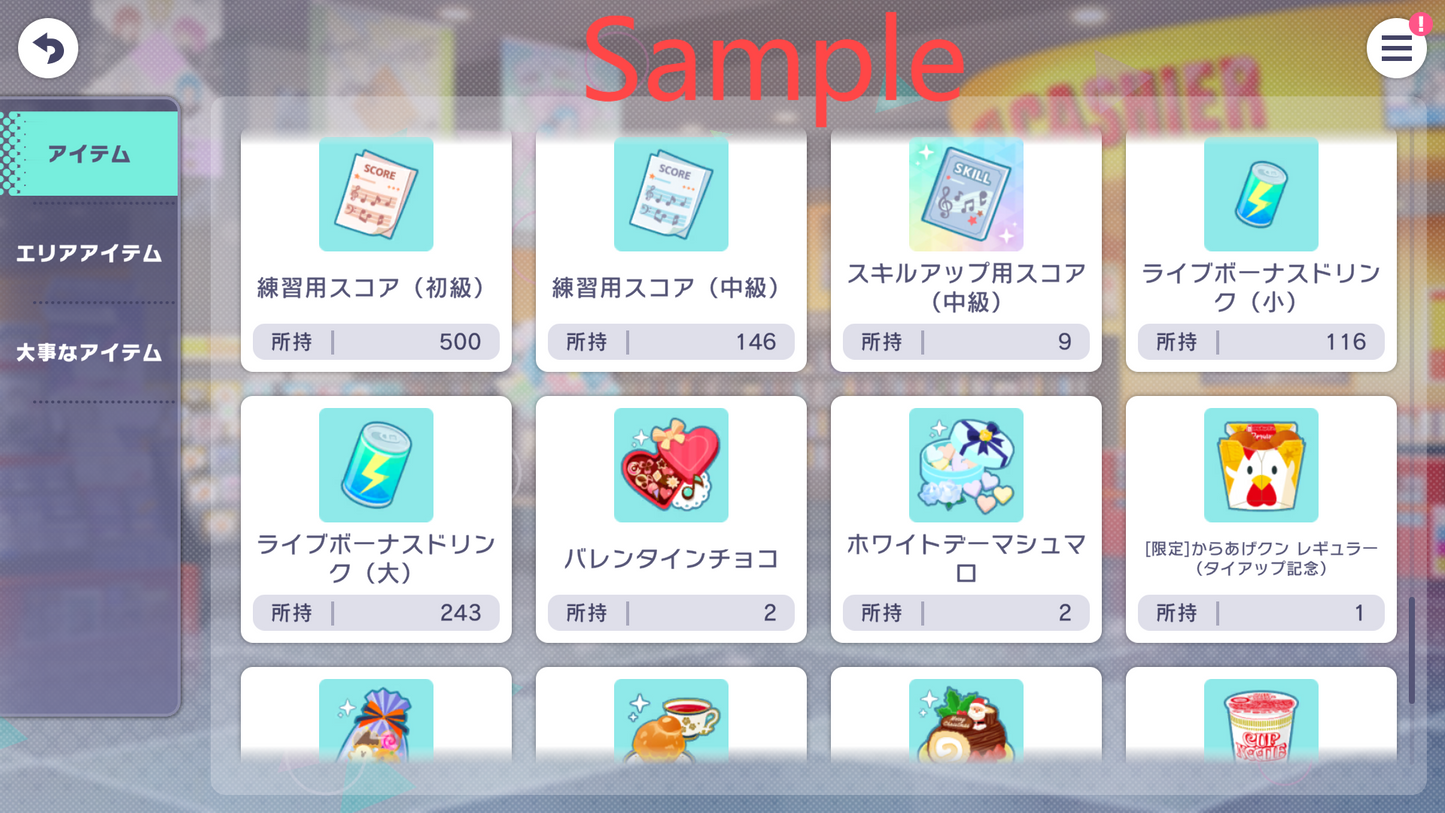Image resolution: width=1445 pixels, height=813 pixels.
Task: Switch to the エリアアイテム tab
Action: [x=90, y=253]
